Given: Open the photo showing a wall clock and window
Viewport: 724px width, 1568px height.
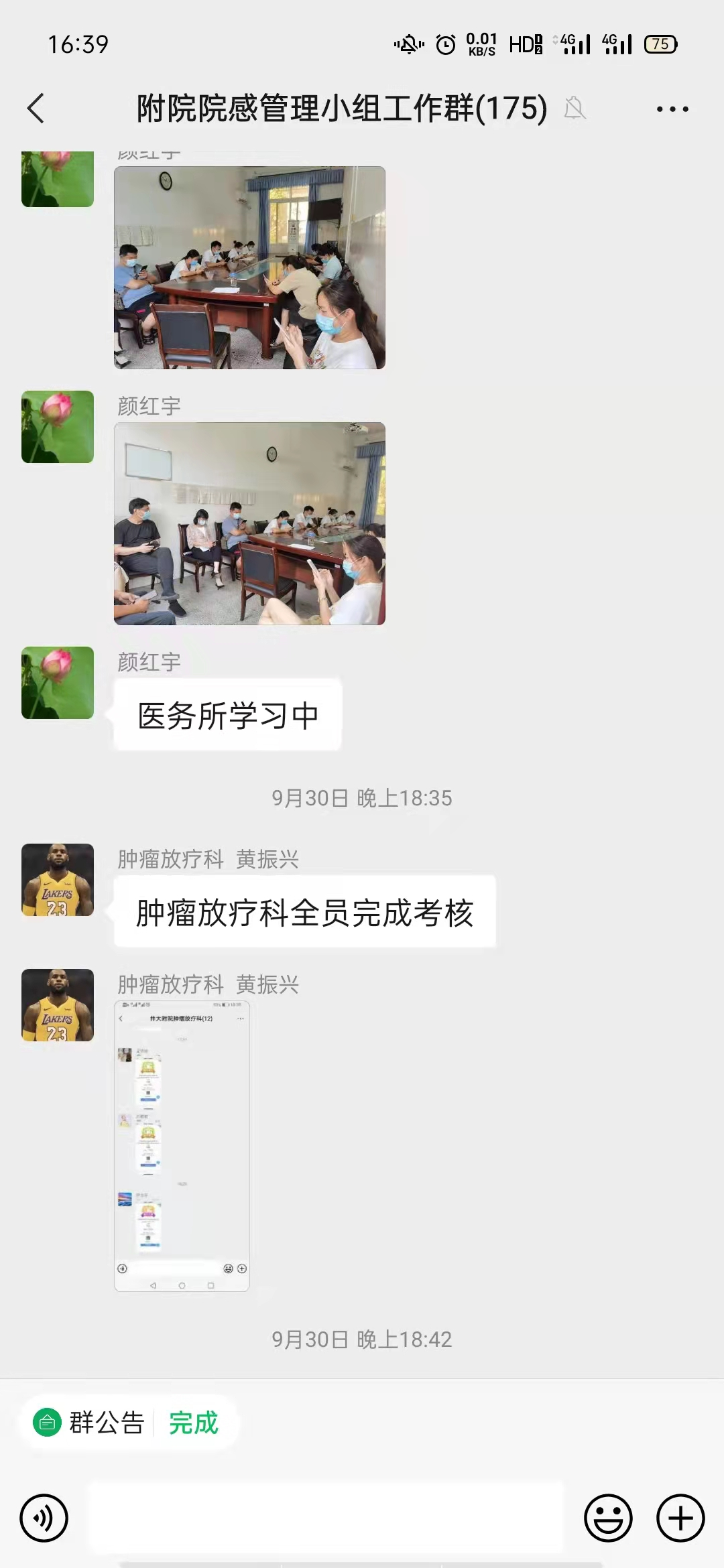Looking at the screenshot, I should tap(249, 267).
